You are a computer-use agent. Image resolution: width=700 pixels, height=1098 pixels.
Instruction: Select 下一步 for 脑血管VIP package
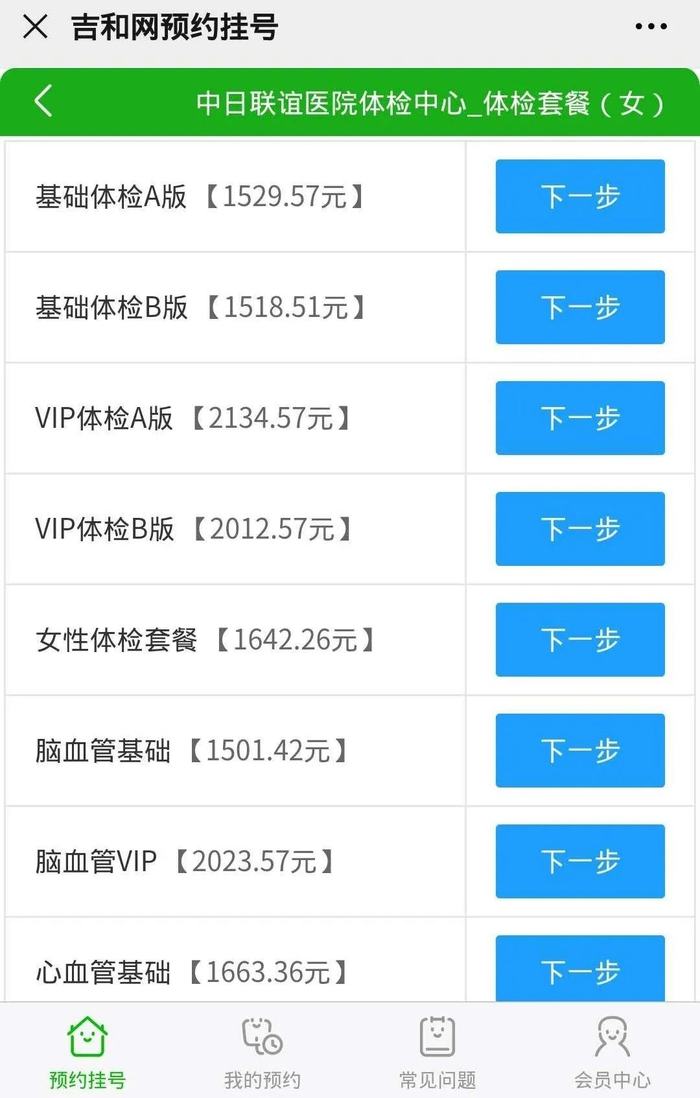click(x=580, y=861)
